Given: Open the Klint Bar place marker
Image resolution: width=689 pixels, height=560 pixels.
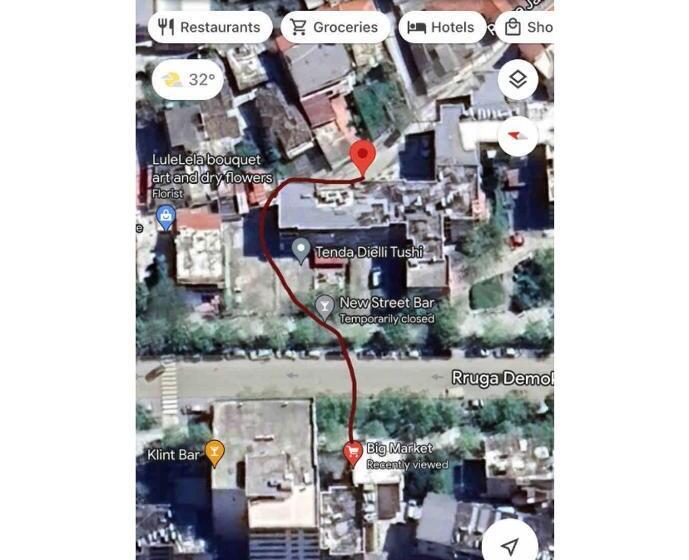Looking at the screenshot, I should [x=213, y=453].
